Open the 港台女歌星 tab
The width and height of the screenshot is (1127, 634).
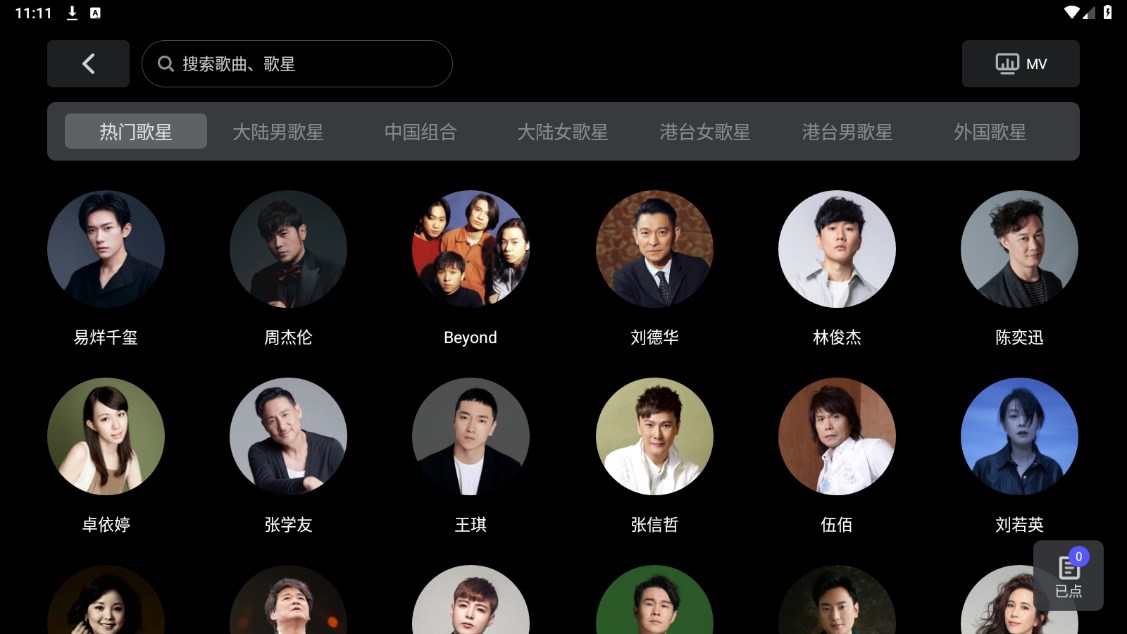[x=704, y=132]
